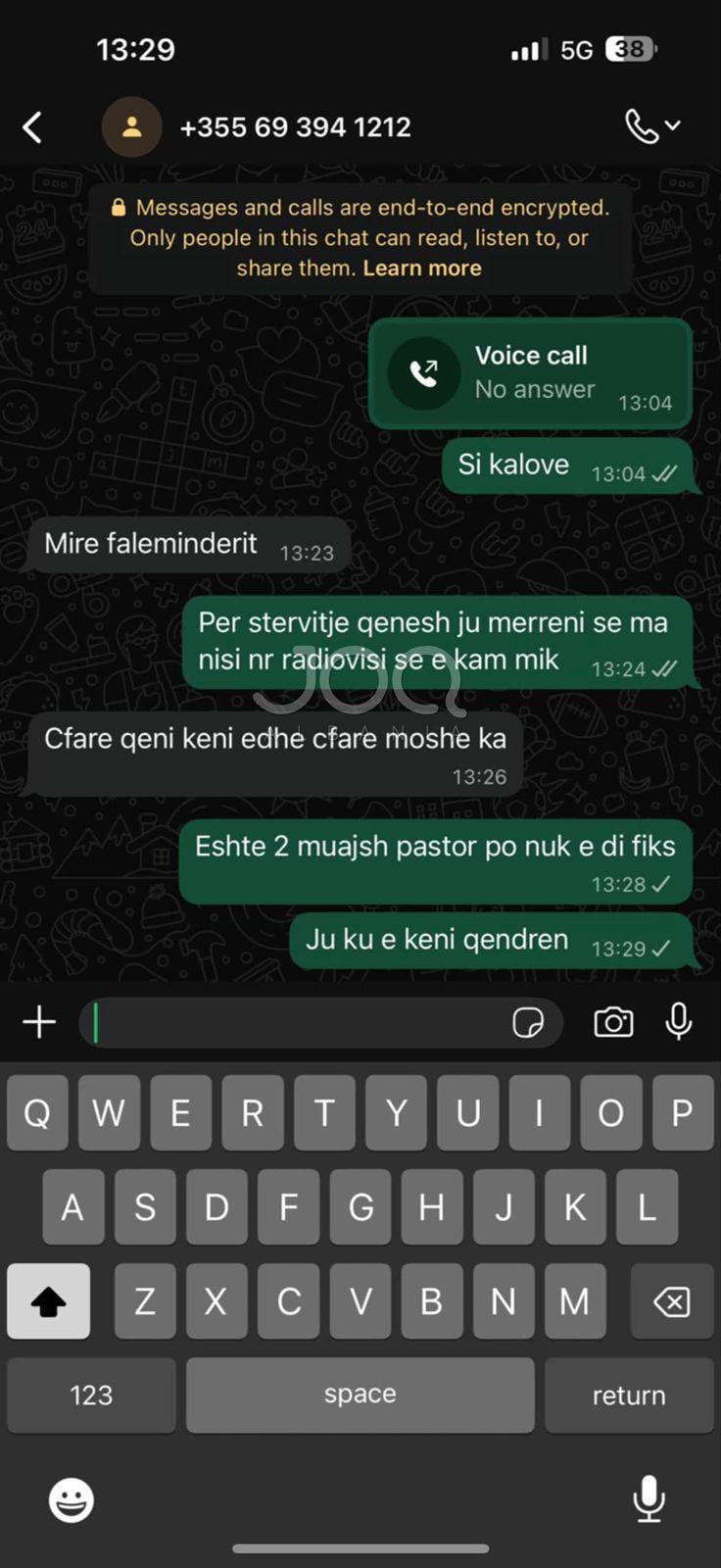The image size is (721, 1568).
Task: Switch keyboard to numbers with 123
Action: point(91,1396)
